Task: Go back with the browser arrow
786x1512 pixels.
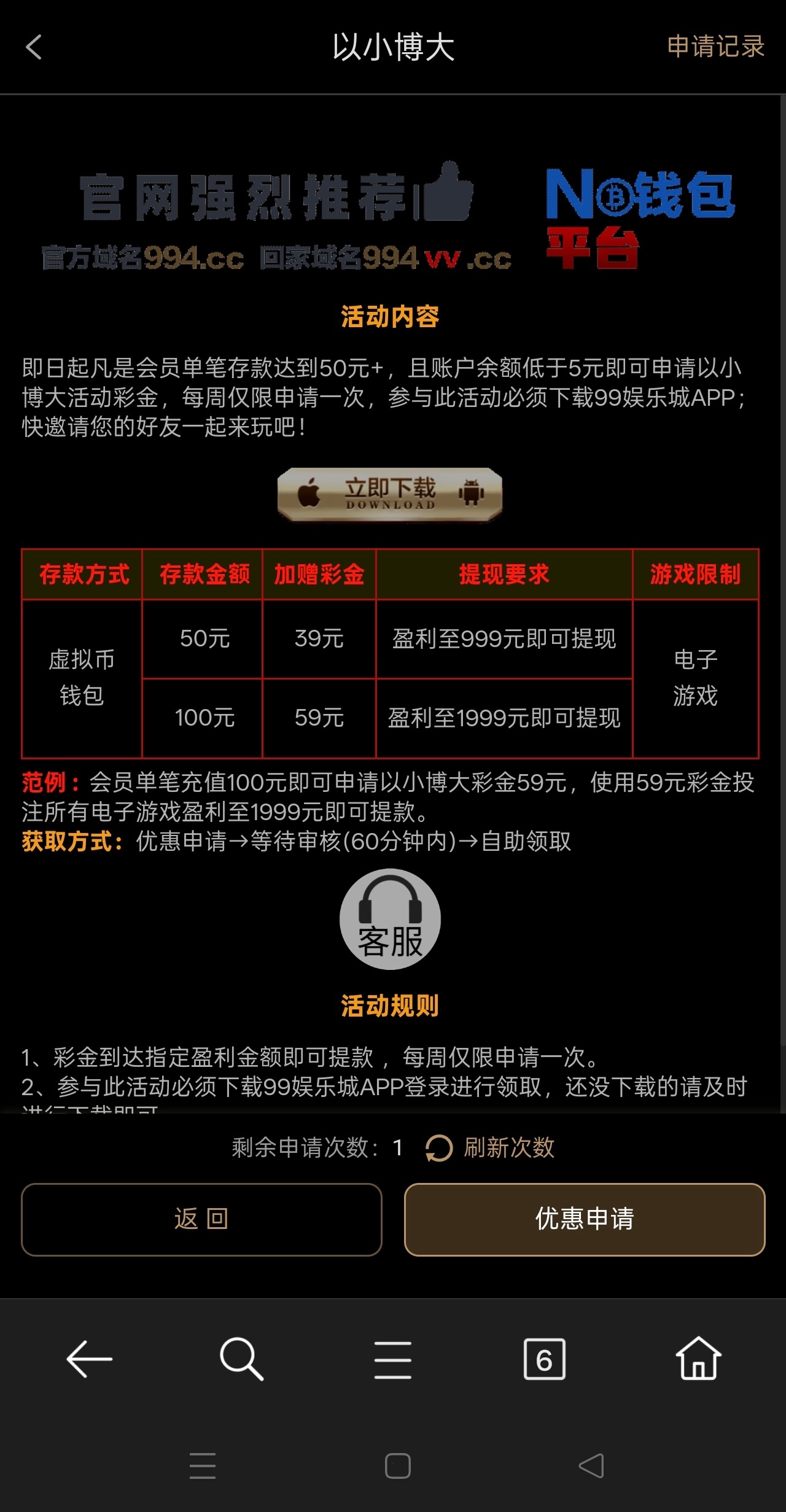Action: click(89, 1359)
